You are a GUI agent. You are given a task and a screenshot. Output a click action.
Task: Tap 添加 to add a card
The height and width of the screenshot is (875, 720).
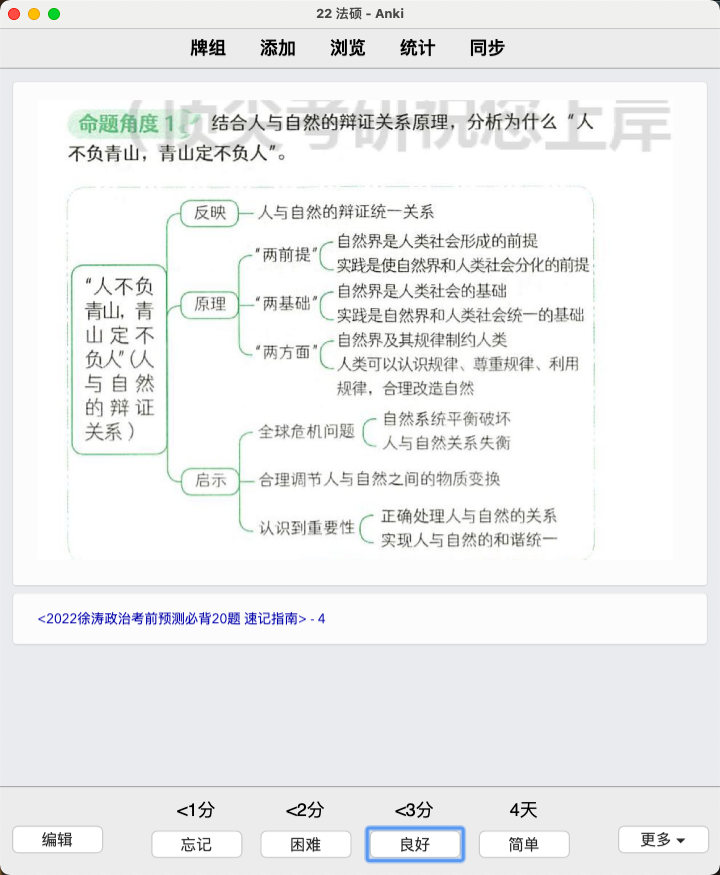pyautogui.click(x=278, y=48)
